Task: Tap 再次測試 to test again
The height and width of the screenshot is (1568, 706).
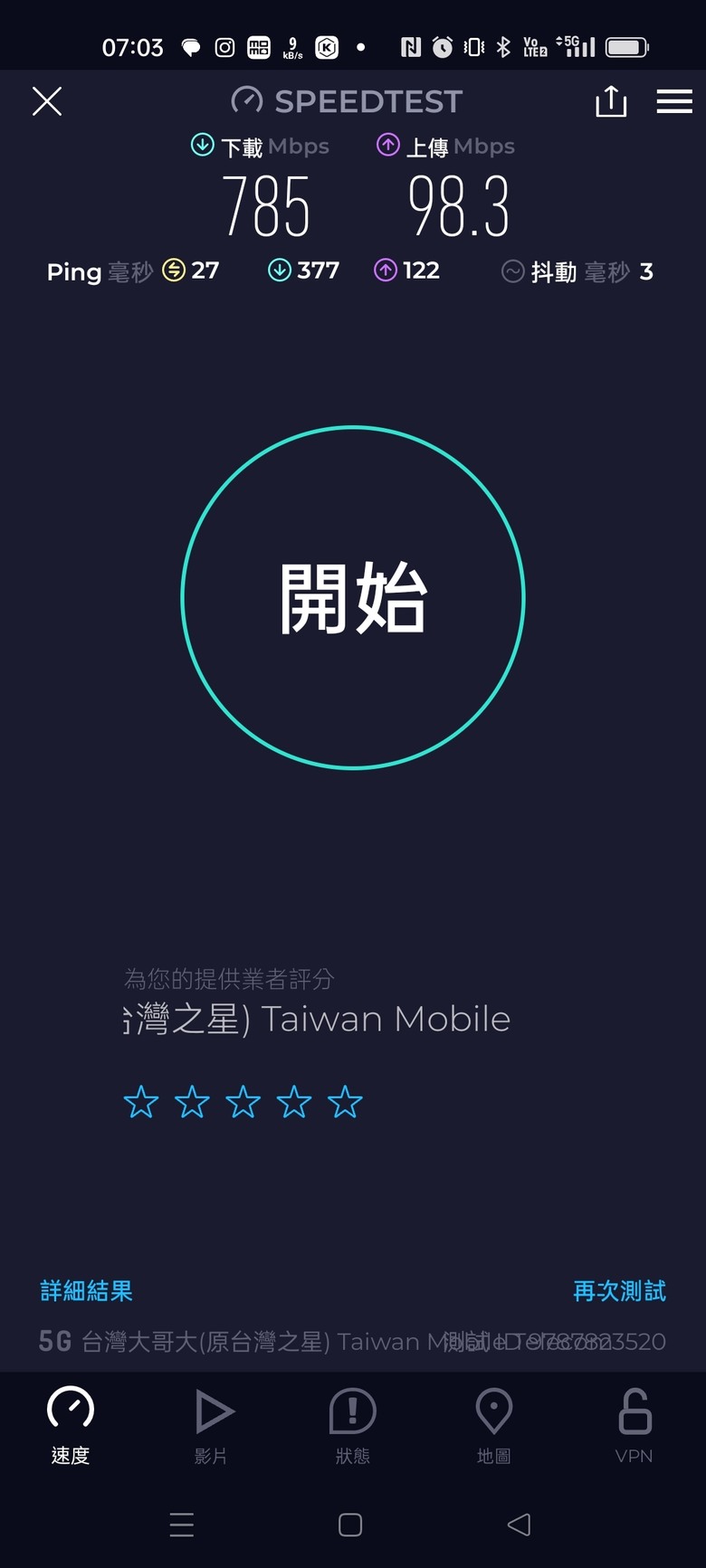Action: coord(619,1291)
